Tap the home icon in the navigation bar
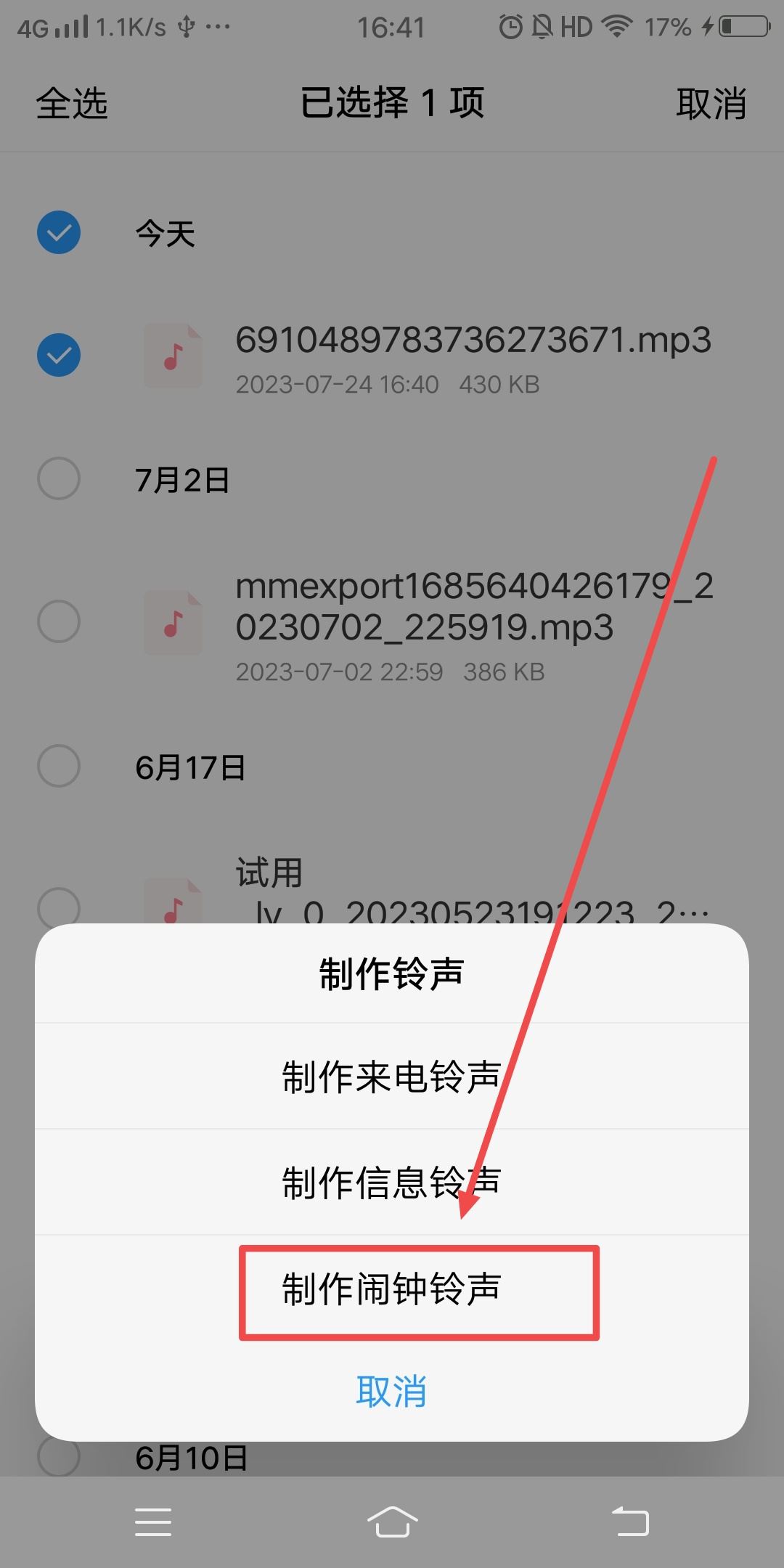 [392, 1522]
